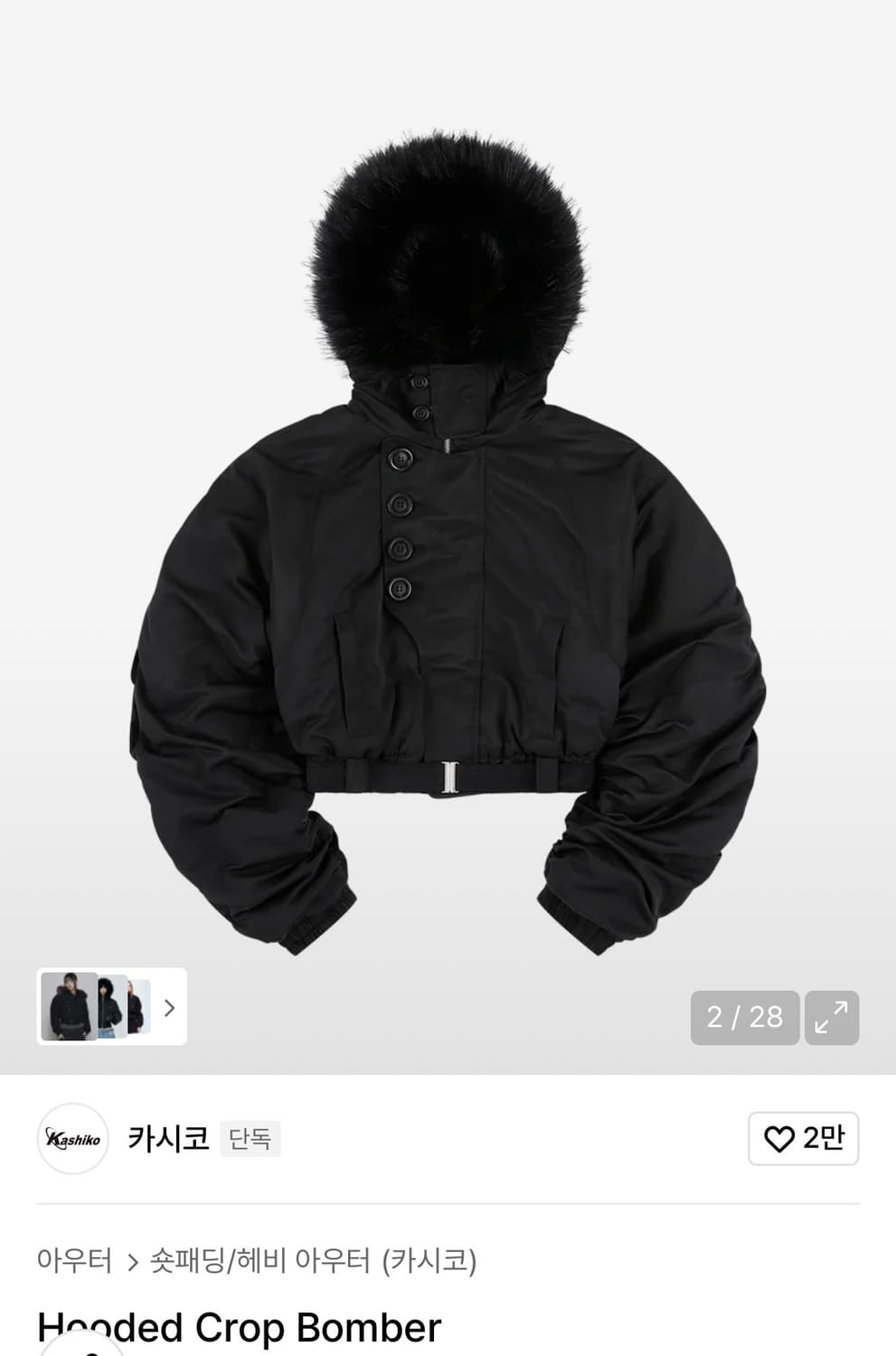Expand the thumbnail strip with its arrow button
This screenshot has height=1356, width=896.
click(x=168, y=1008)
